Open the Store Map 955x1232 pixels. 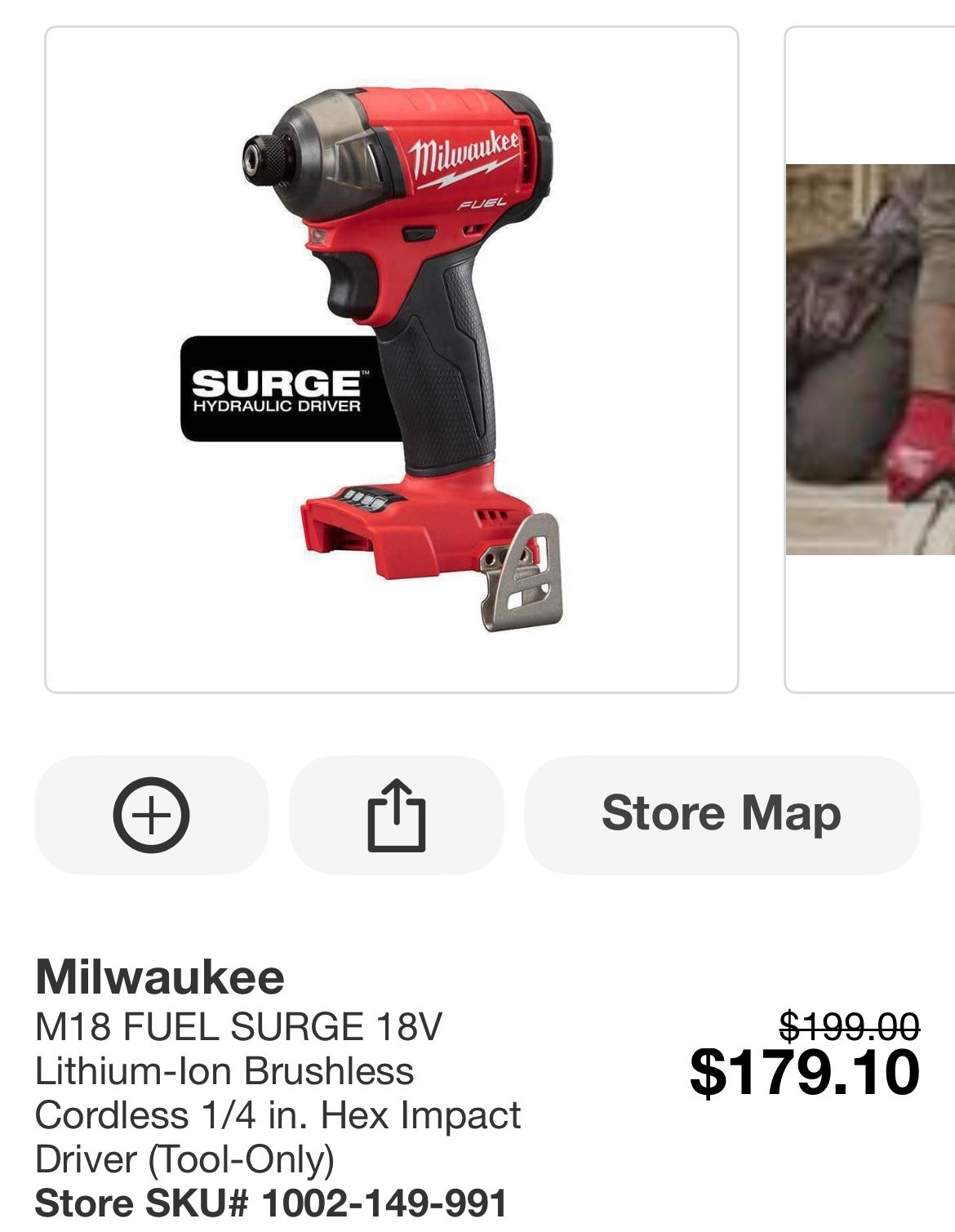722,815
